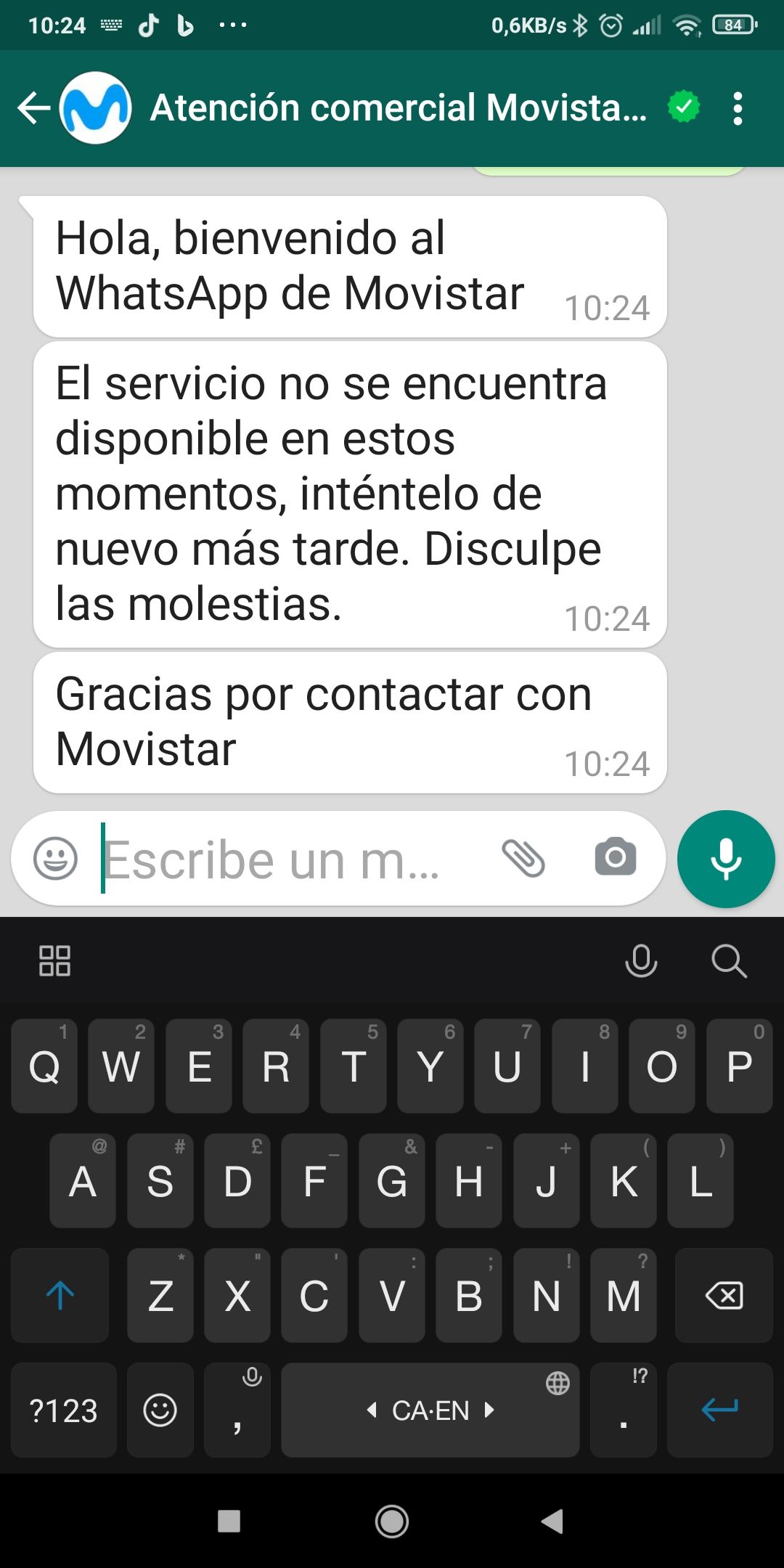Start keyboard voice typing with the mic icon
Screen dimensions: 784x1568
640,962
